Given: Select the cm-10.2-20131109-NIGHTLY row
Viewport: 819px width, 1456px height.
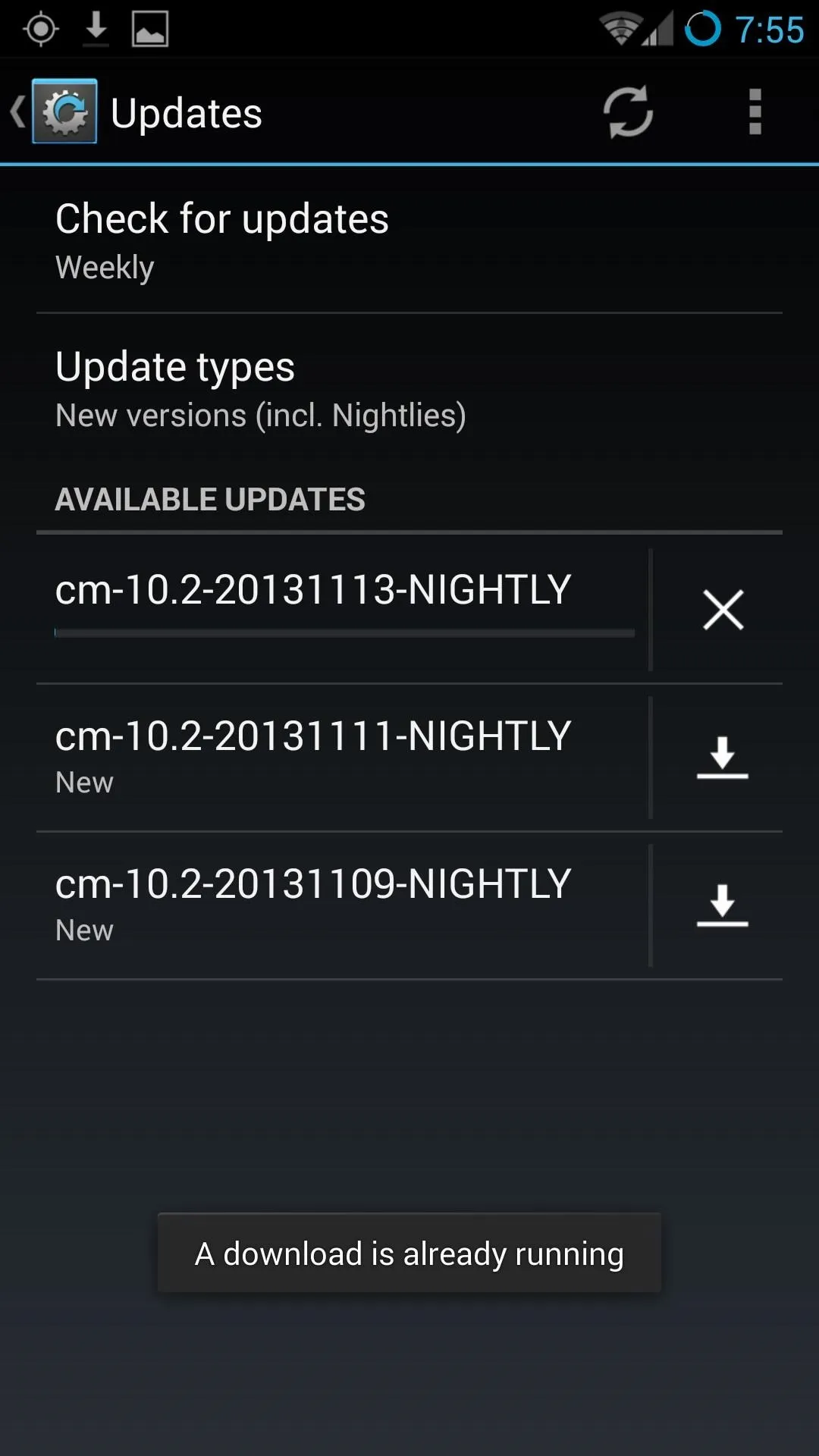Looking at the screenshot, I should [x=343, y=905].
